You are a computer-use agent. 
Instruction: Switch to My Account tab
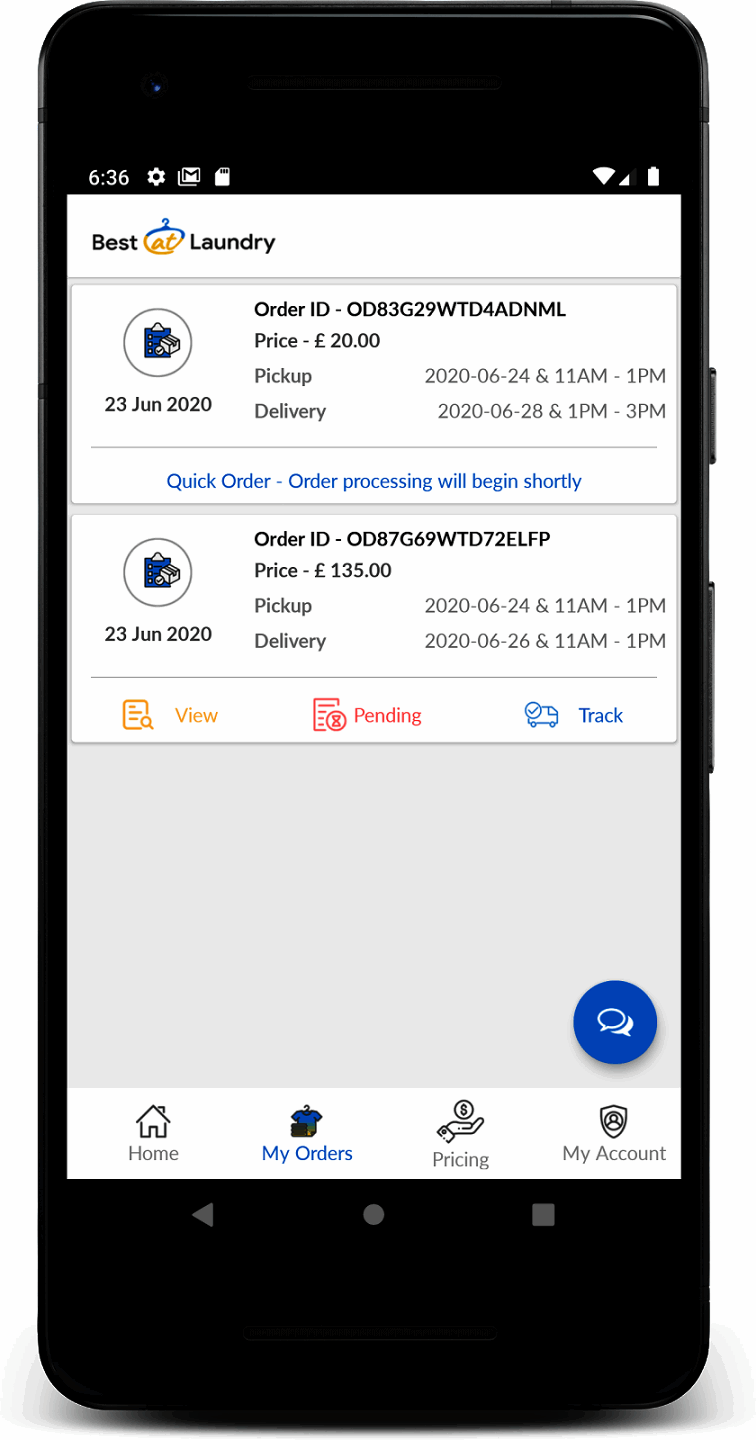point(614,1134)
